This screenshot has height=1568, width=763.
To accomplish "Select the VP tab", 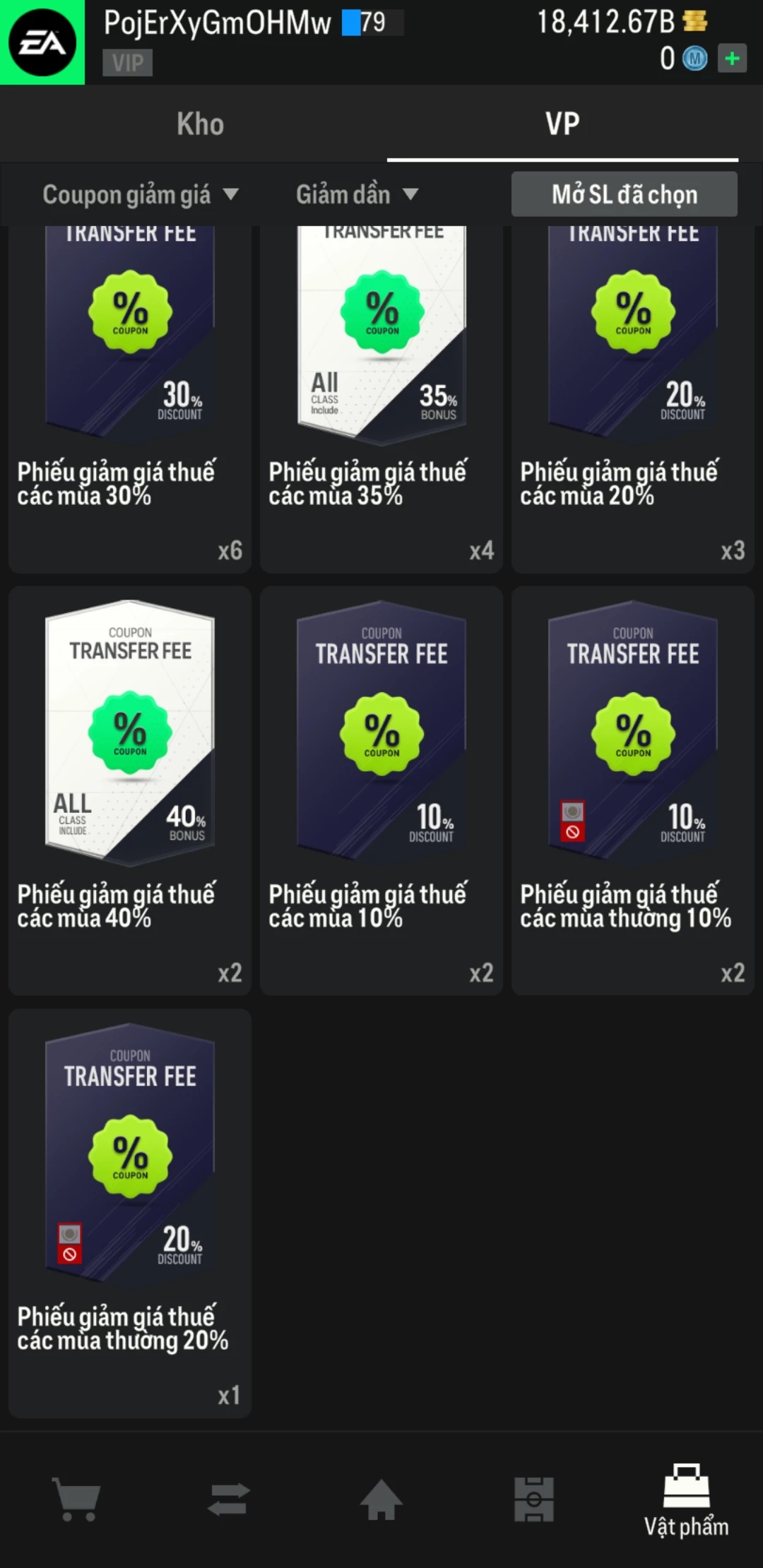I will coord(562,124).
